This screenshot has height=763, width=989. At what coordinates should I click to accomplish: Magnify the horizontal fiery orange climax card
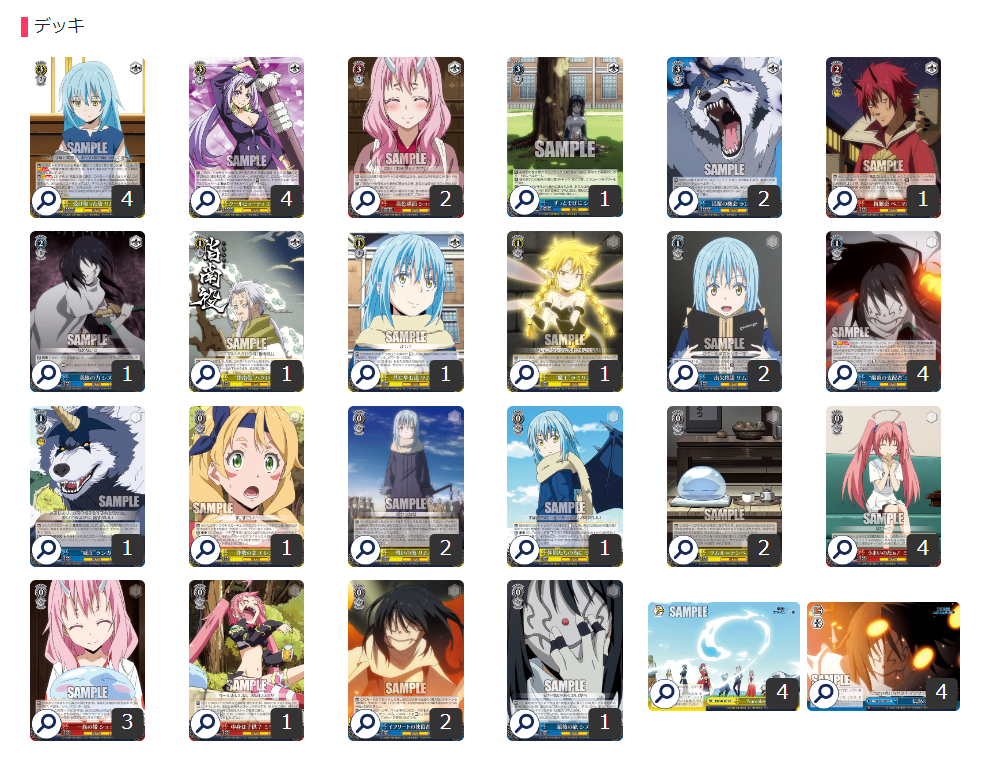pyautogui.click(x=824, y=693)
